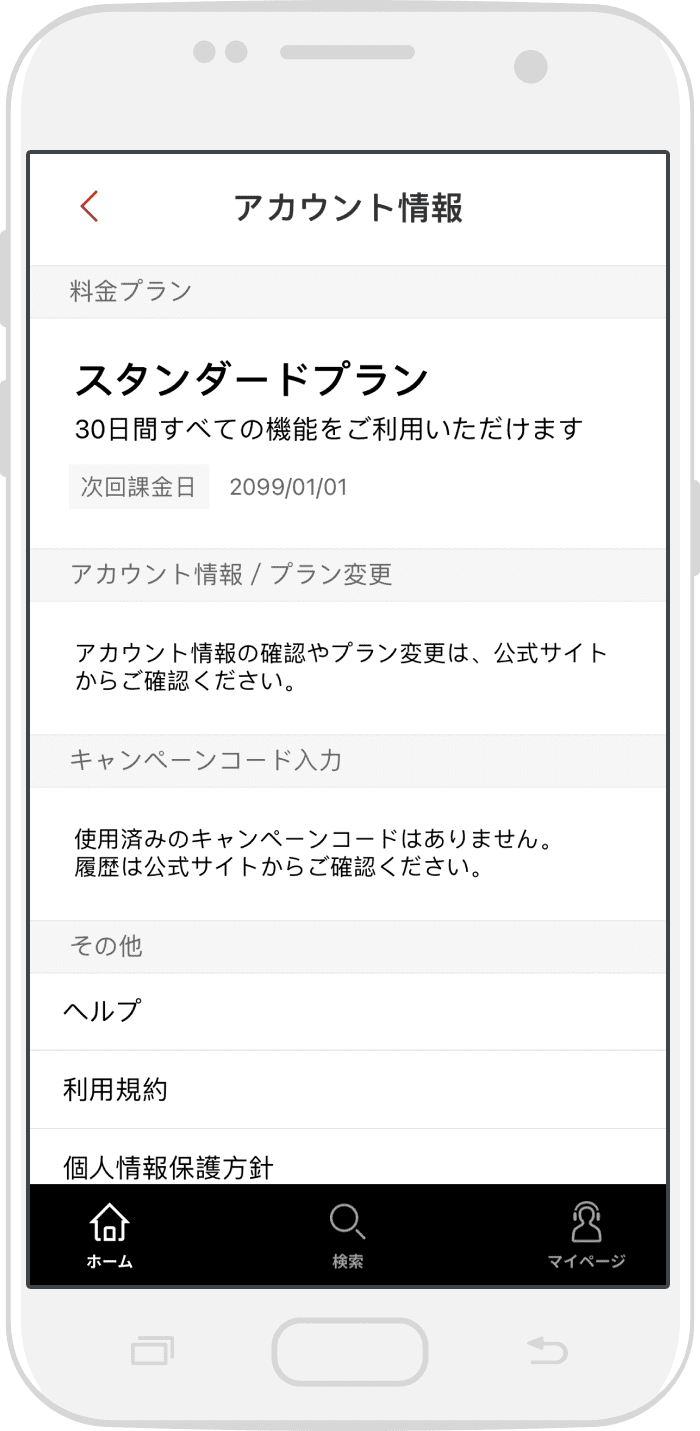Open the ヘルプ row
Viewport: 700px width, 1431px height.
pyautogui.click(x=348, y=1011)
